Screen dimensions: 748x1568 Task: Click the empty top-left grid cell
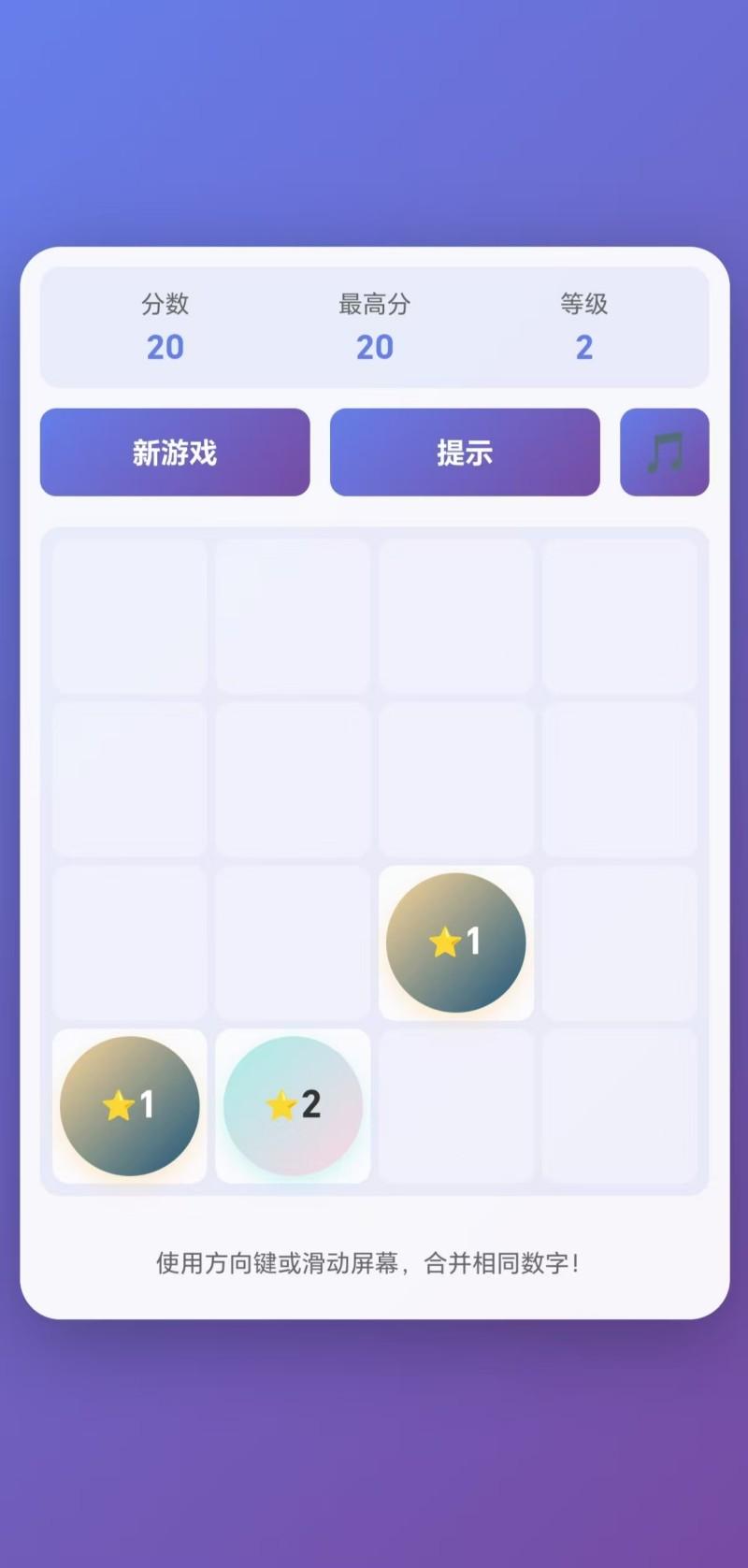tap(129, 616)
